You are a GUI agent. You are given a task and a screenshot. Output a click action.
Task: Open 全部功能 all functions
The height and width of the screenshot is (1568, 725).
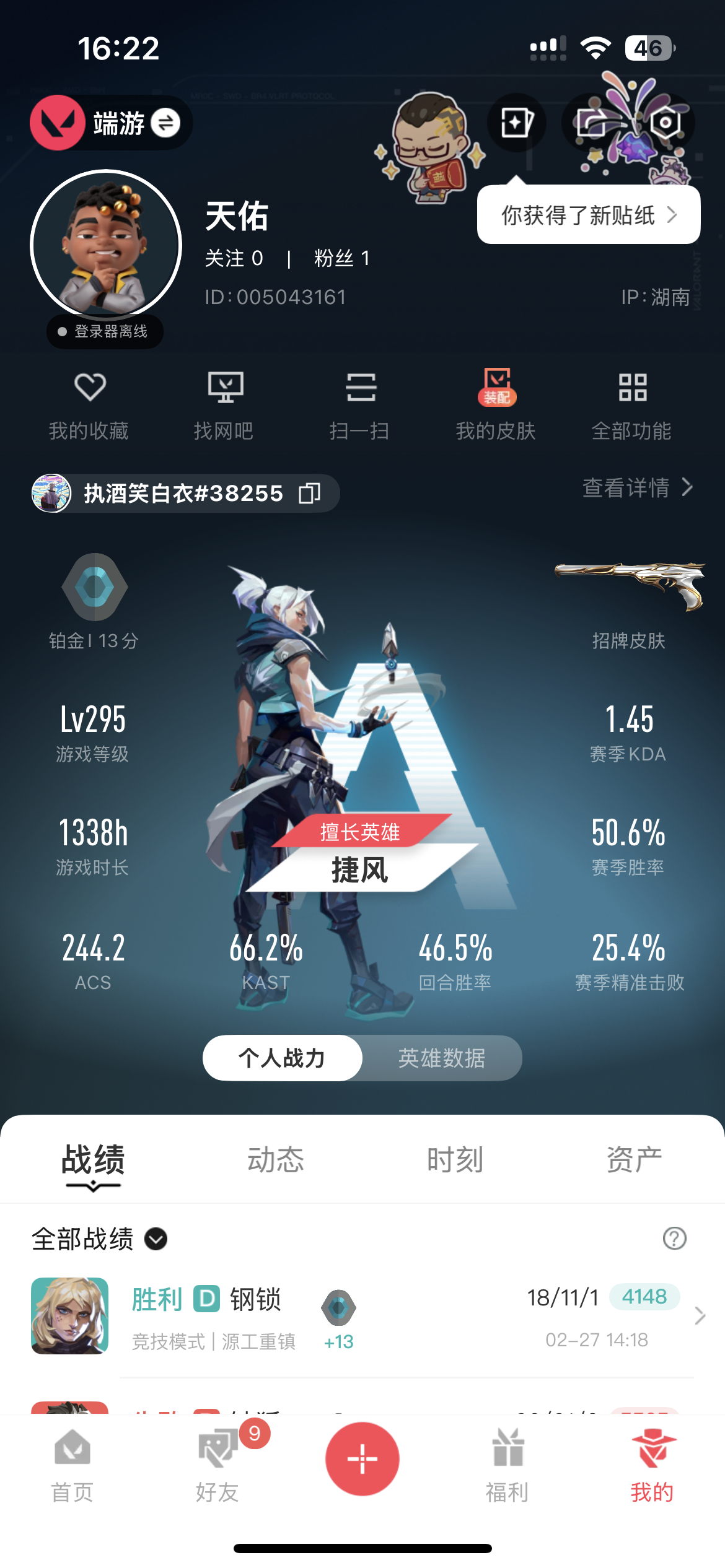click(632, 403)
